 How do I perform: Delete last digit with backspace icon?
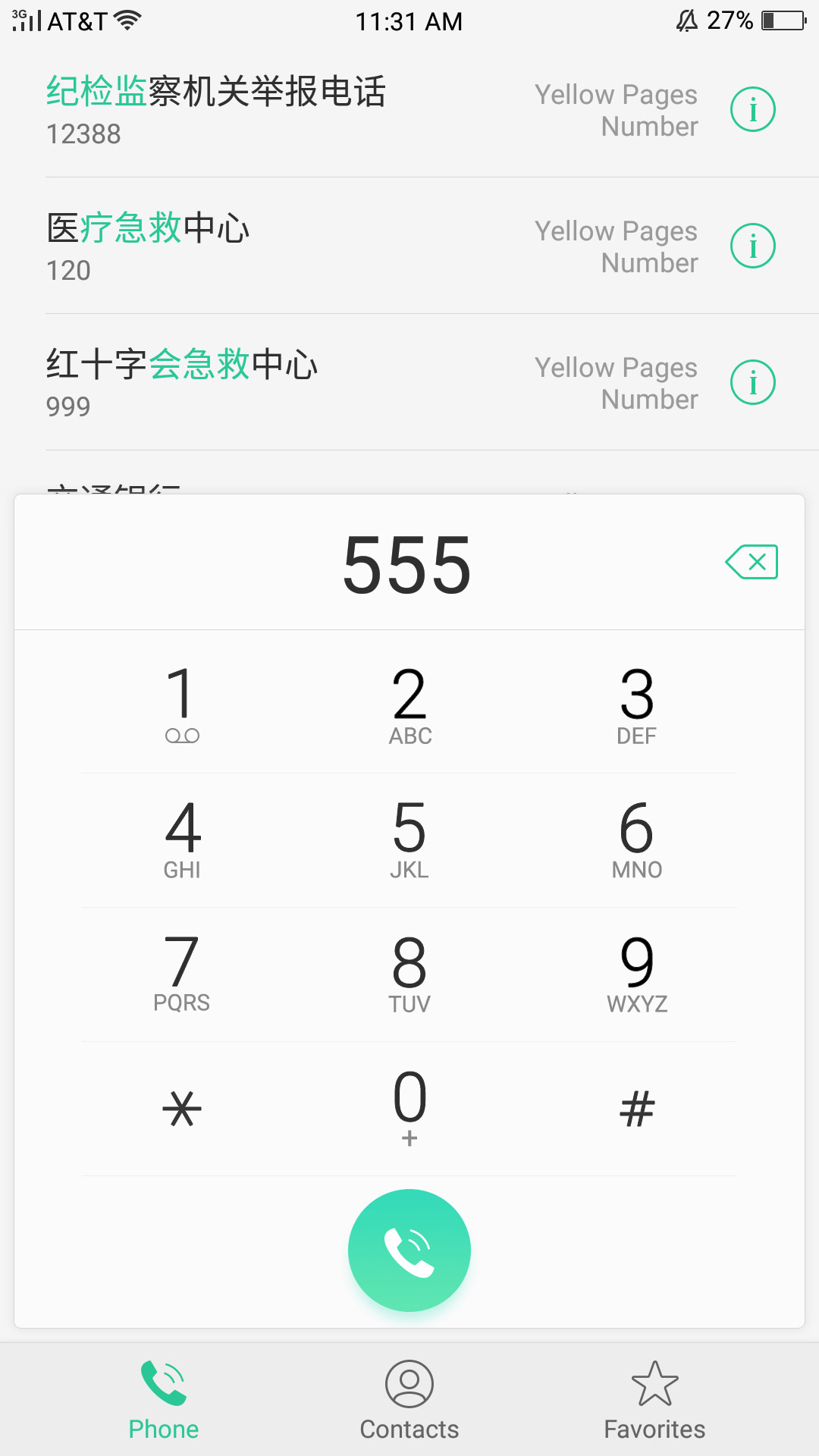click(752, 562)
